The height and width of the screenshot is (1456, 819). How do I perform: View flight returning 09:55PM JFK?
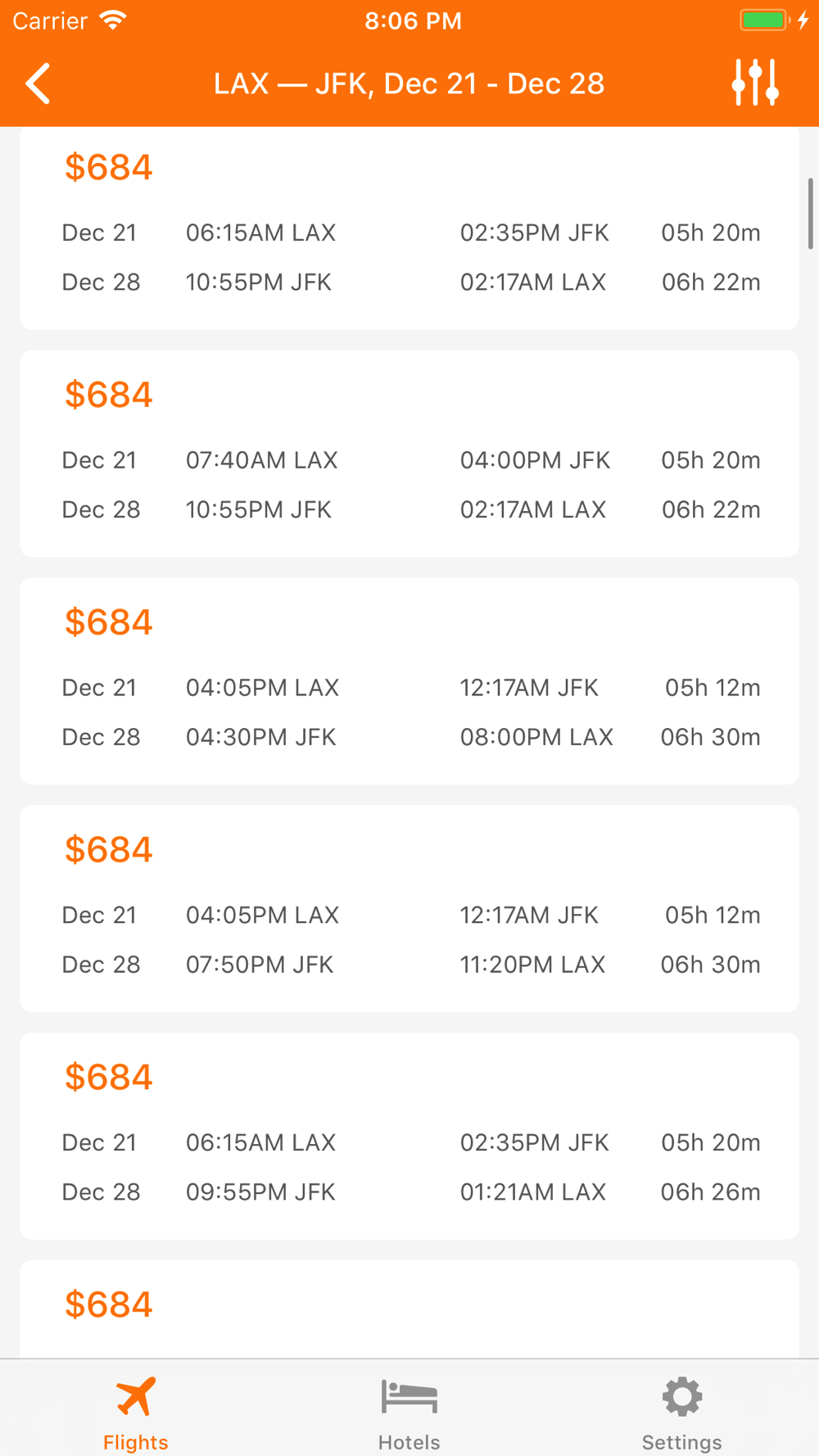click(409, 1136)
